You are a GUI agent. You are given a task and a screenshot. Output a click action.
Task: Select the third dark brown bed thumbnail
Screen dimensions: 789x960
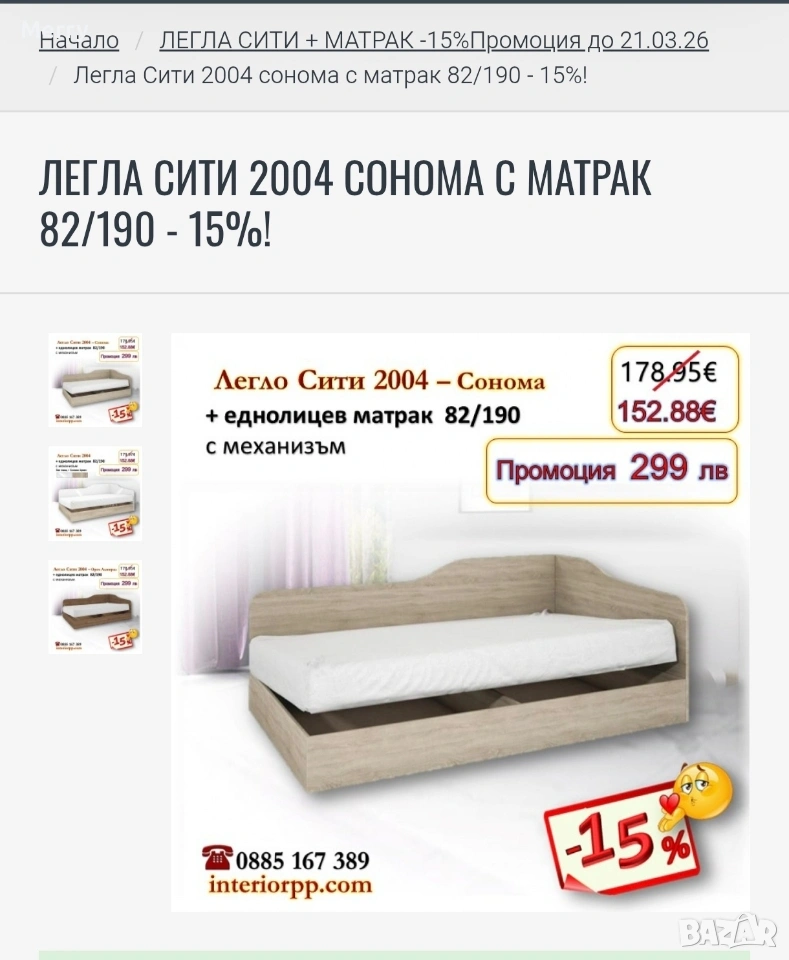point(95,607)
